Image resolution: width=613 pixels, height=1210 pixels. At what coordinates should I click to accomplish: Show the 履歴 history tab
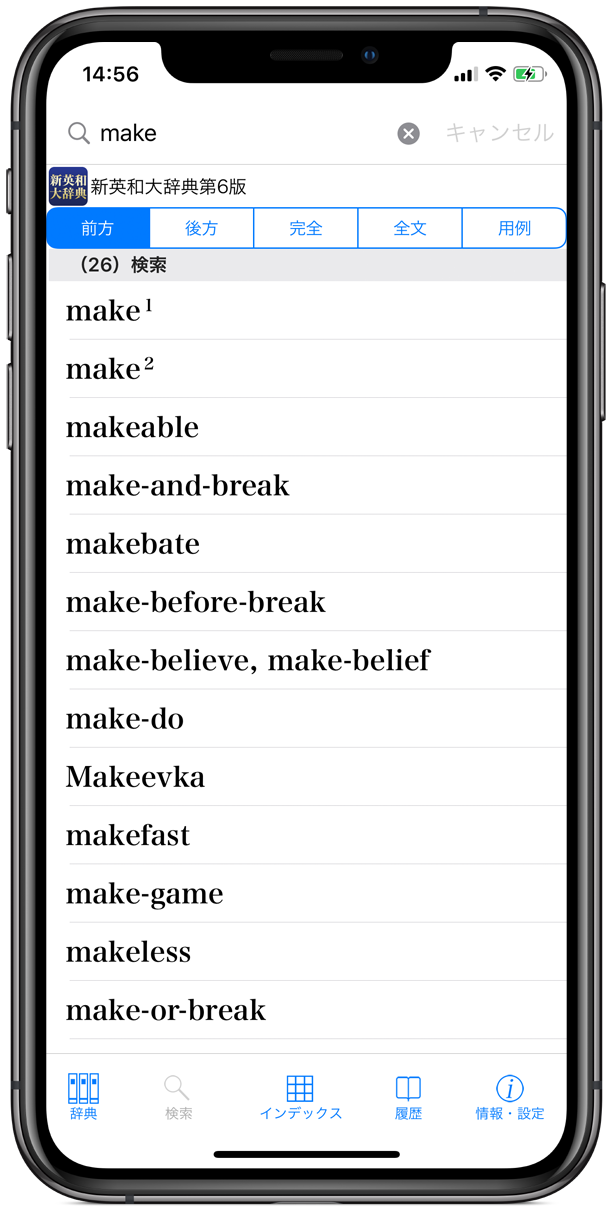pyautogui.click(x=408, y=1096)
